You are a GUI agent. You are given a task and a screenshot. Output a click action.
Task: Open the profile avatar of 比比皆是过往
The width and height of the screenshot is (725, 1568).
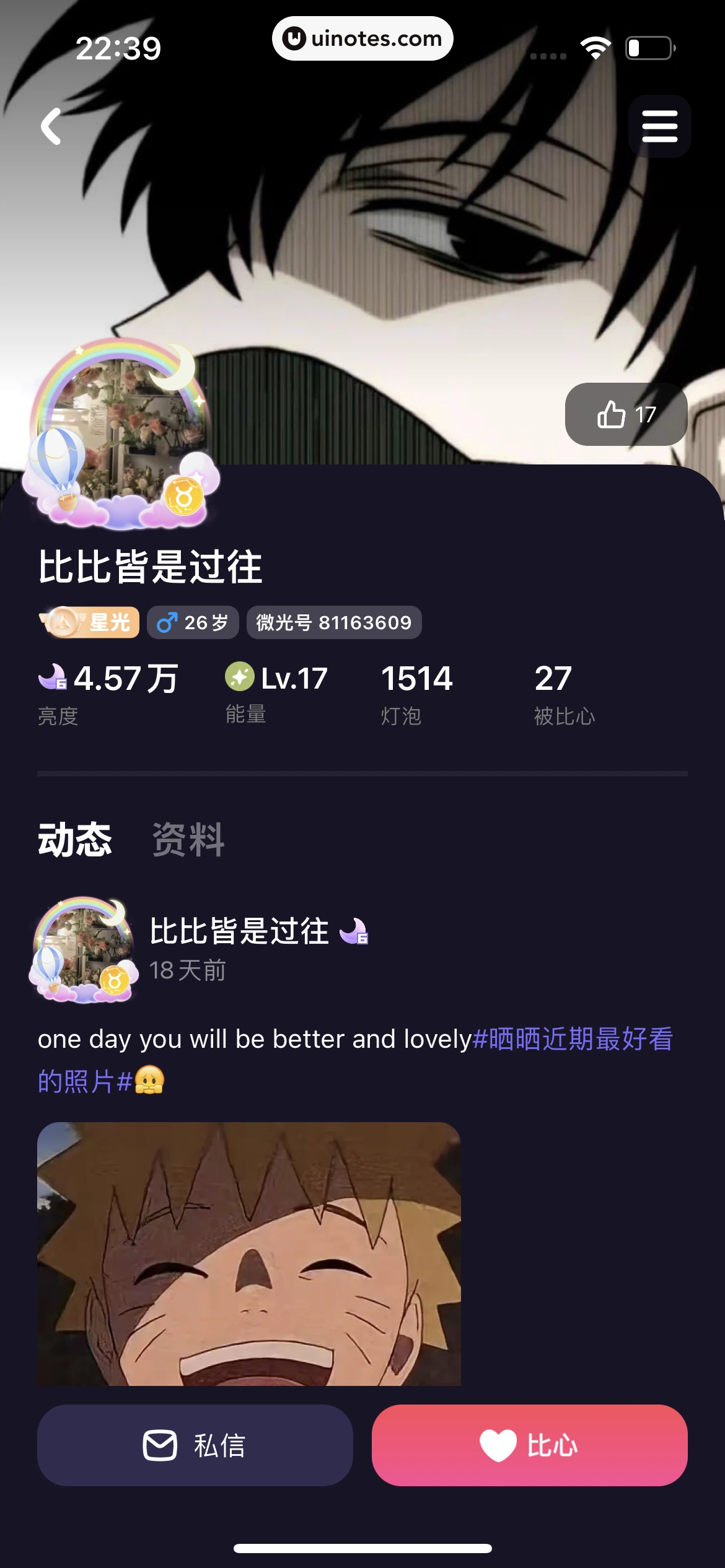pos(121,435)
